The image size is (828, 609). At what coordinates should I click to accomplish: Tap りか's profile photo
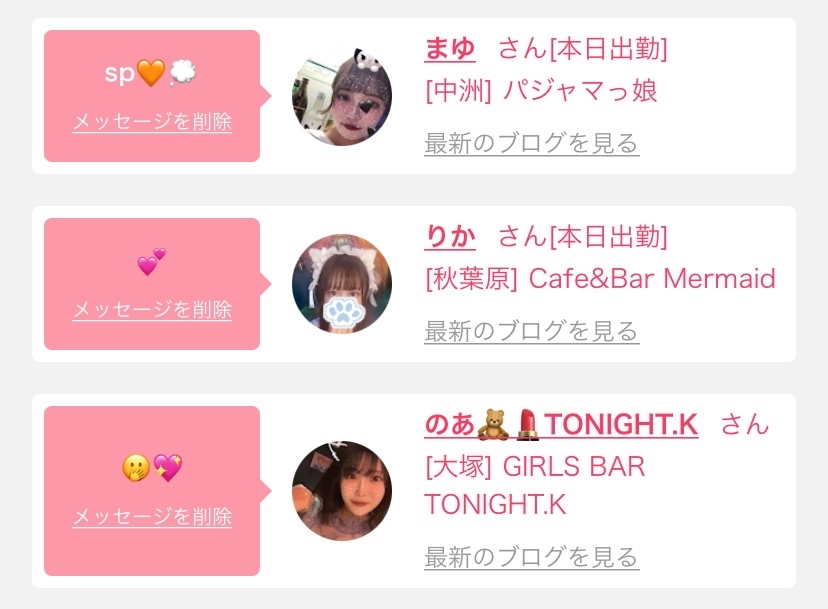tap(341, 284)
